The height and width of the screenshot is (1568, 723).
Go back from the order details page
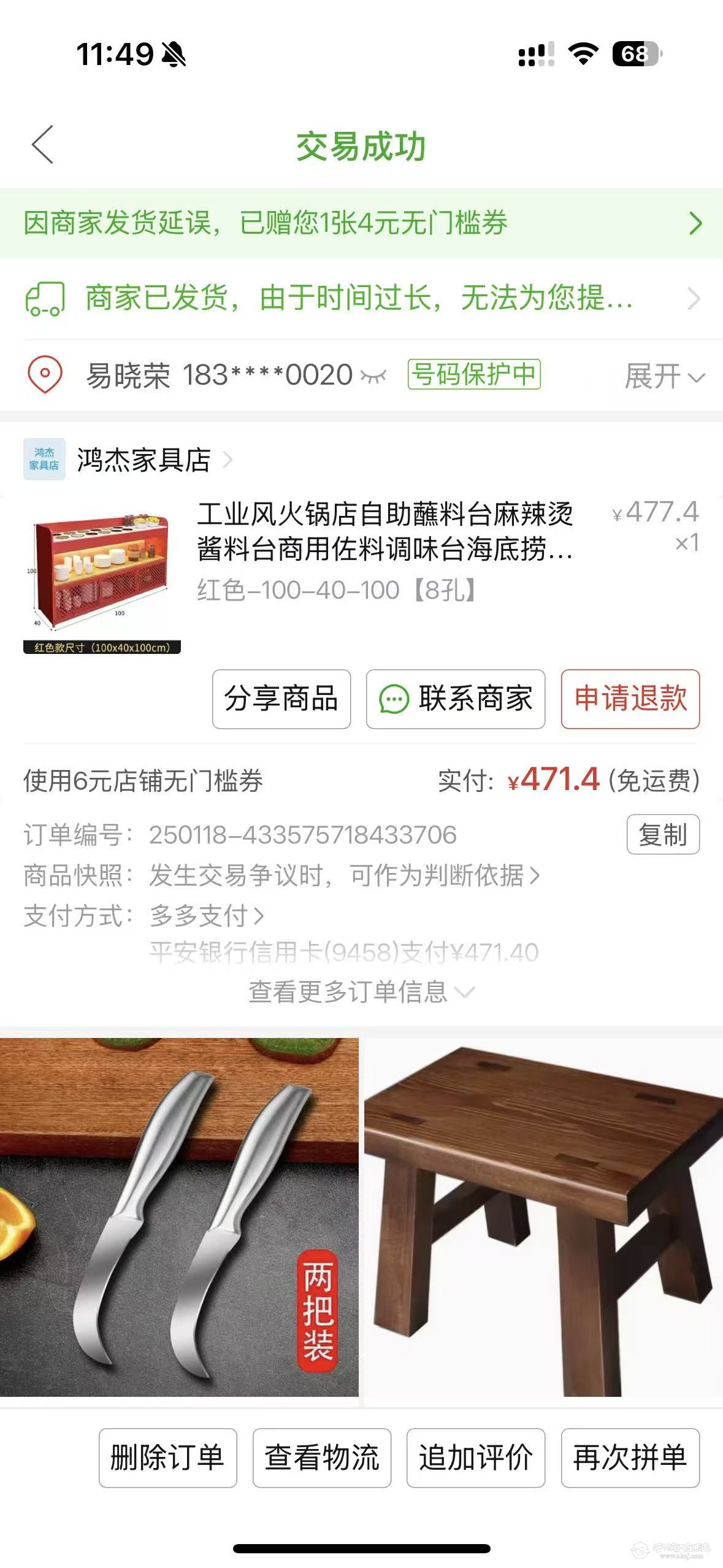click(43, 145)
